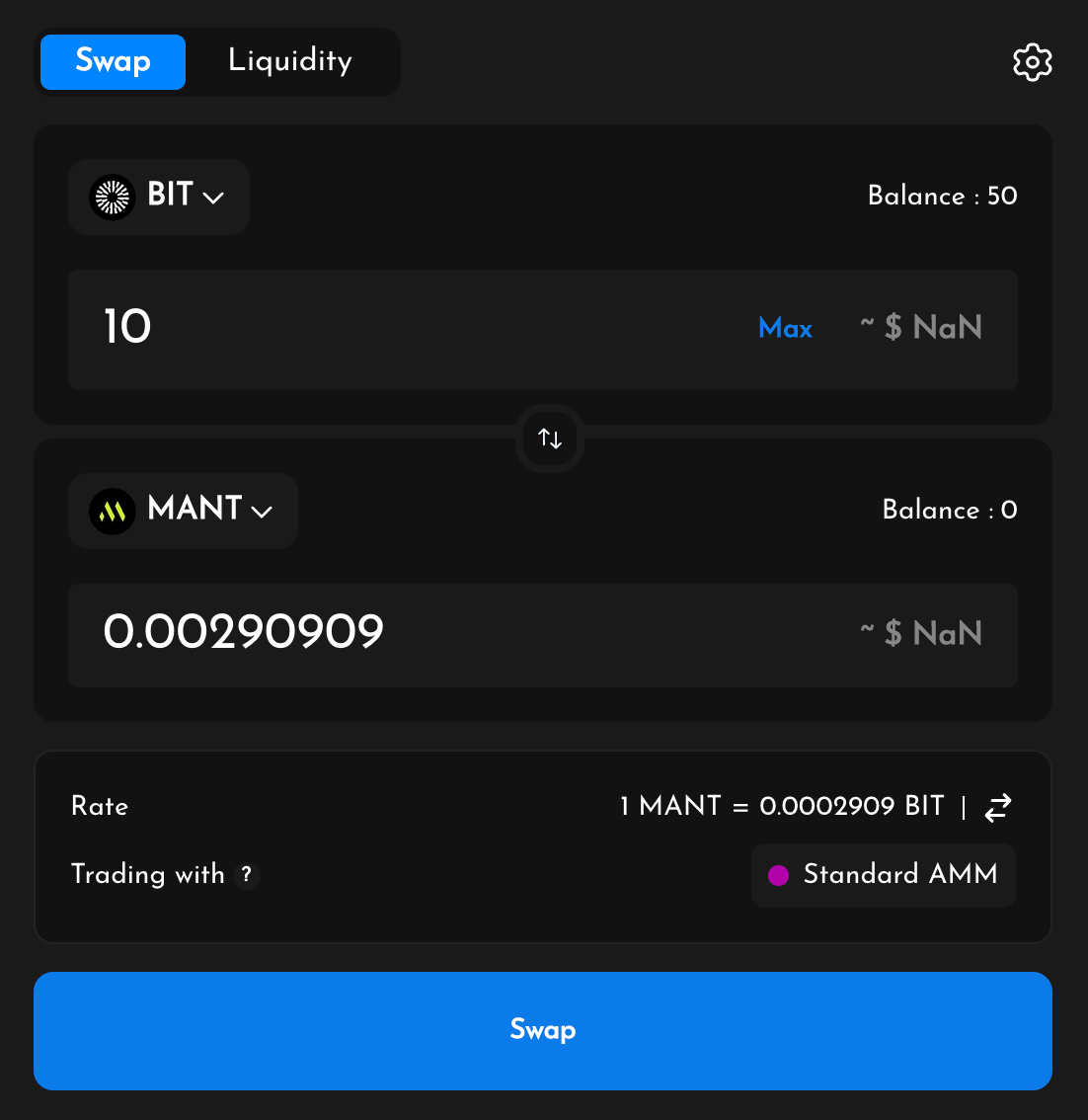Open the BIT token dropdown
This screenshot has height=1120, width=1088.
(x=159, y=197)
